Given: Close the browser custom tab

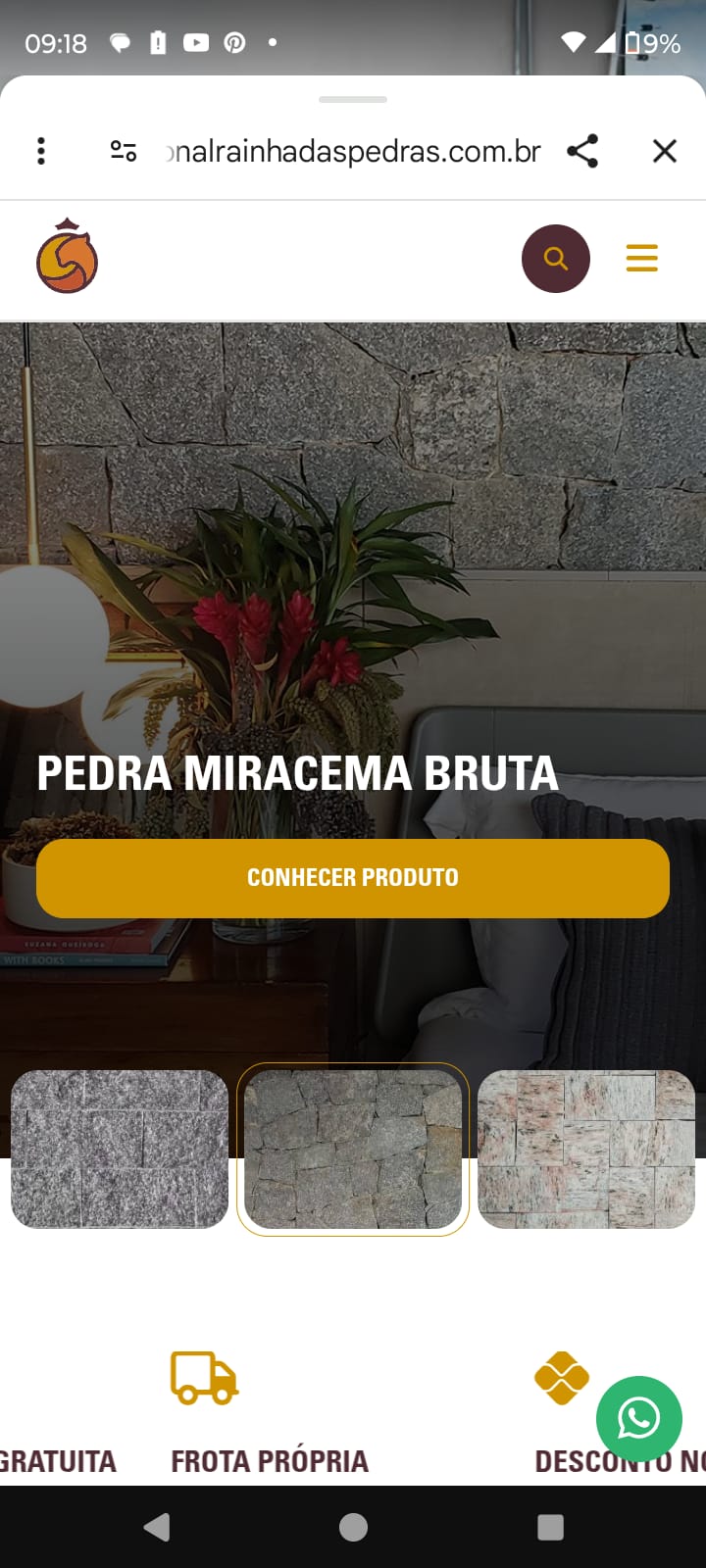Looking at the screenshot, I should coord(665,151).
